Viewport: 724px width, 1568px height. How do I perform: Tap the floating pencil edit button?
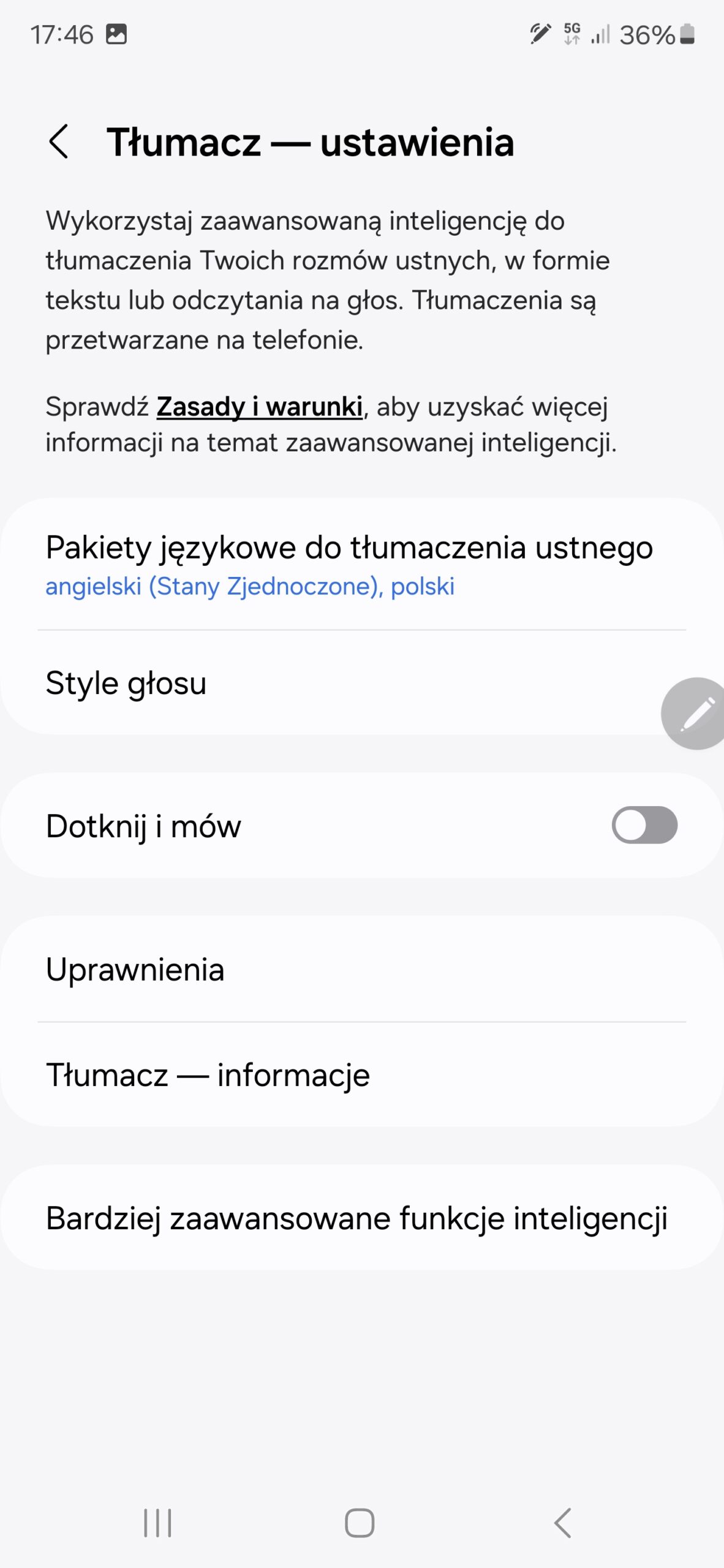coord(696,714)
